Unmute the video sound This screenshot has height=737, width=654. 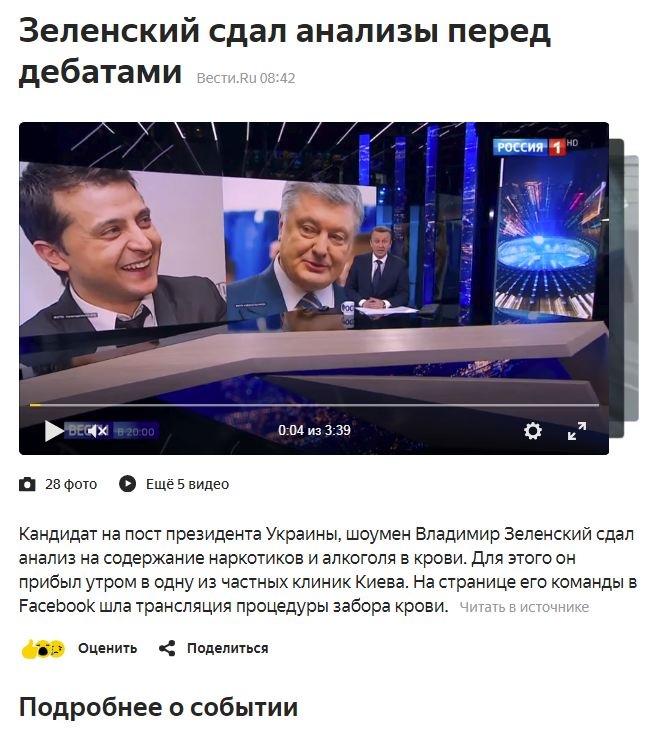pyautogui.click(x=97, y=431)
